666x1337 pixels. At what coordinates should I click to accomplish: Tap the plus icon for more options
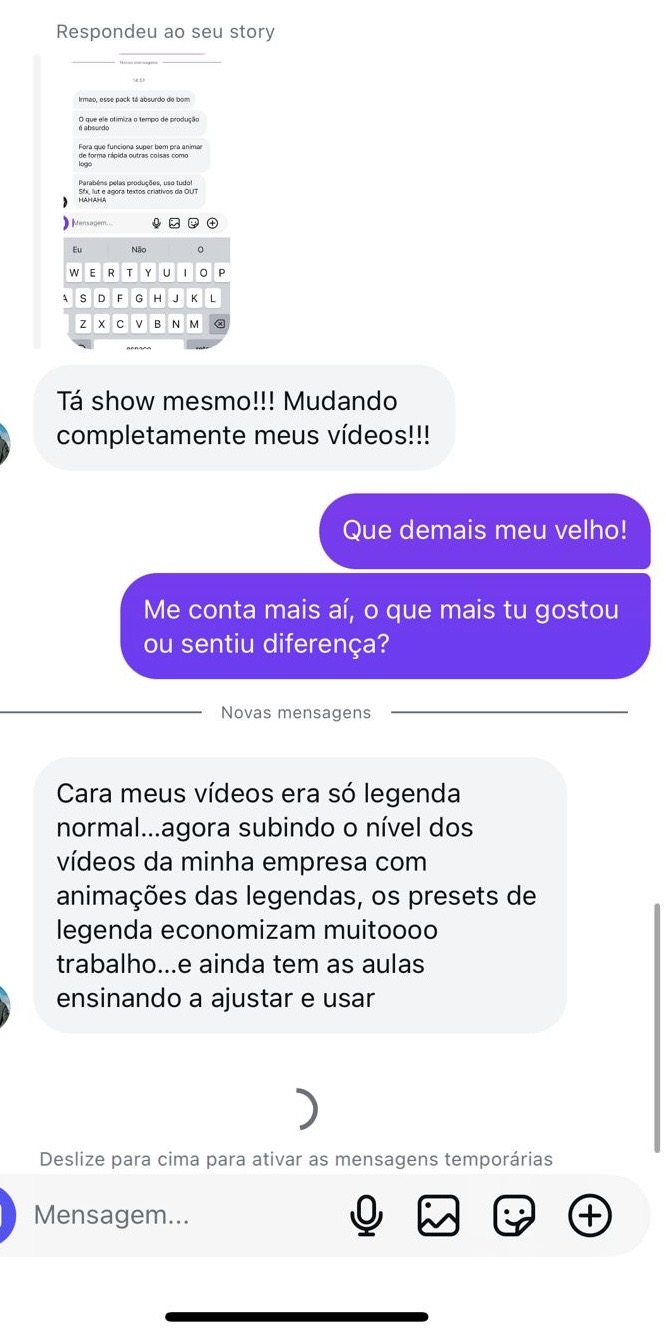[590, 1216]
